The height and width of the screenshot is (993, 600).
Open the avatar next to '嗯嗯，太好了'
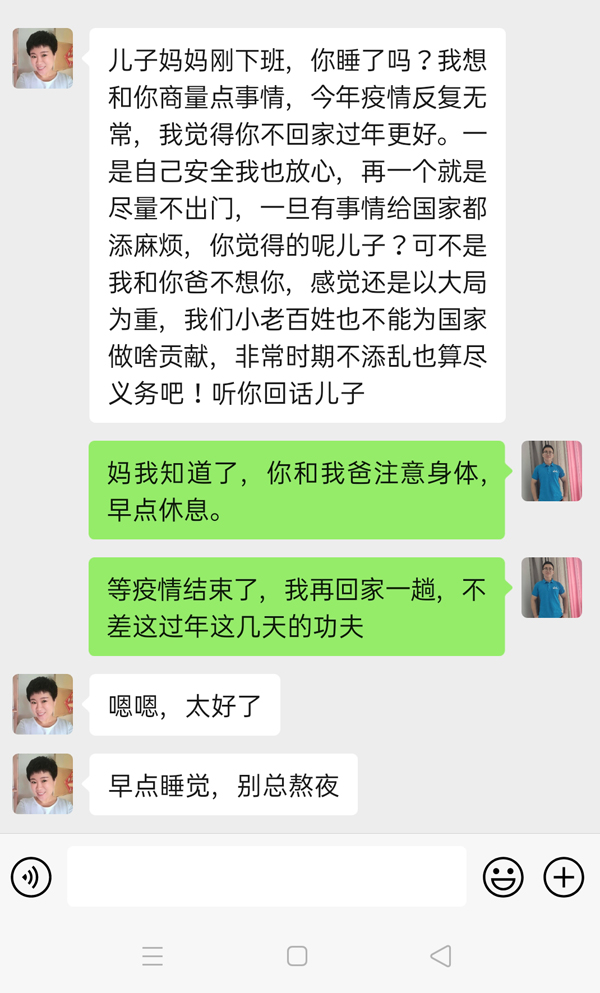coord(42,704)
